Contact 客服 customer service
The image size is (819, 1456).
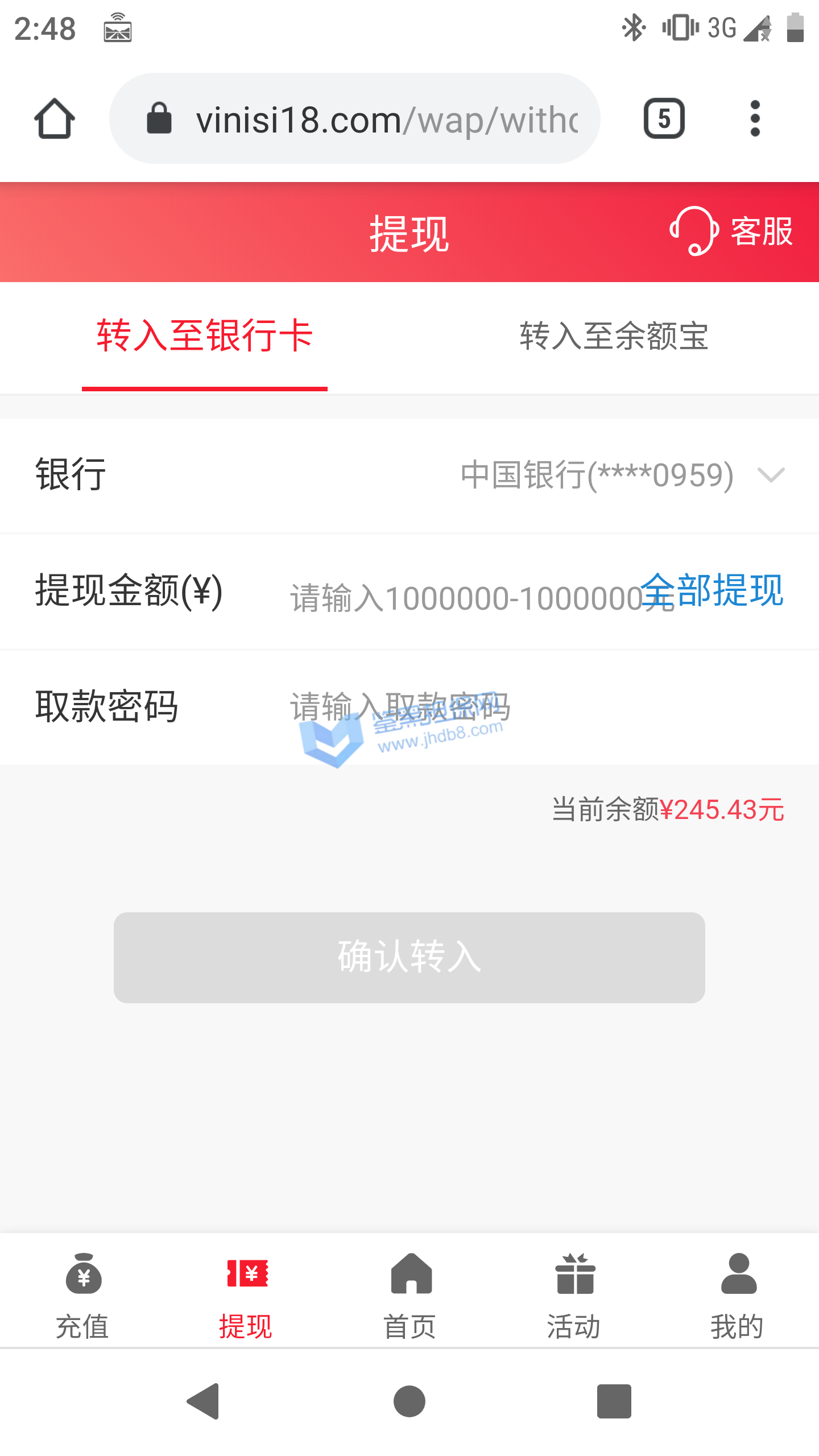coord(733,231)
